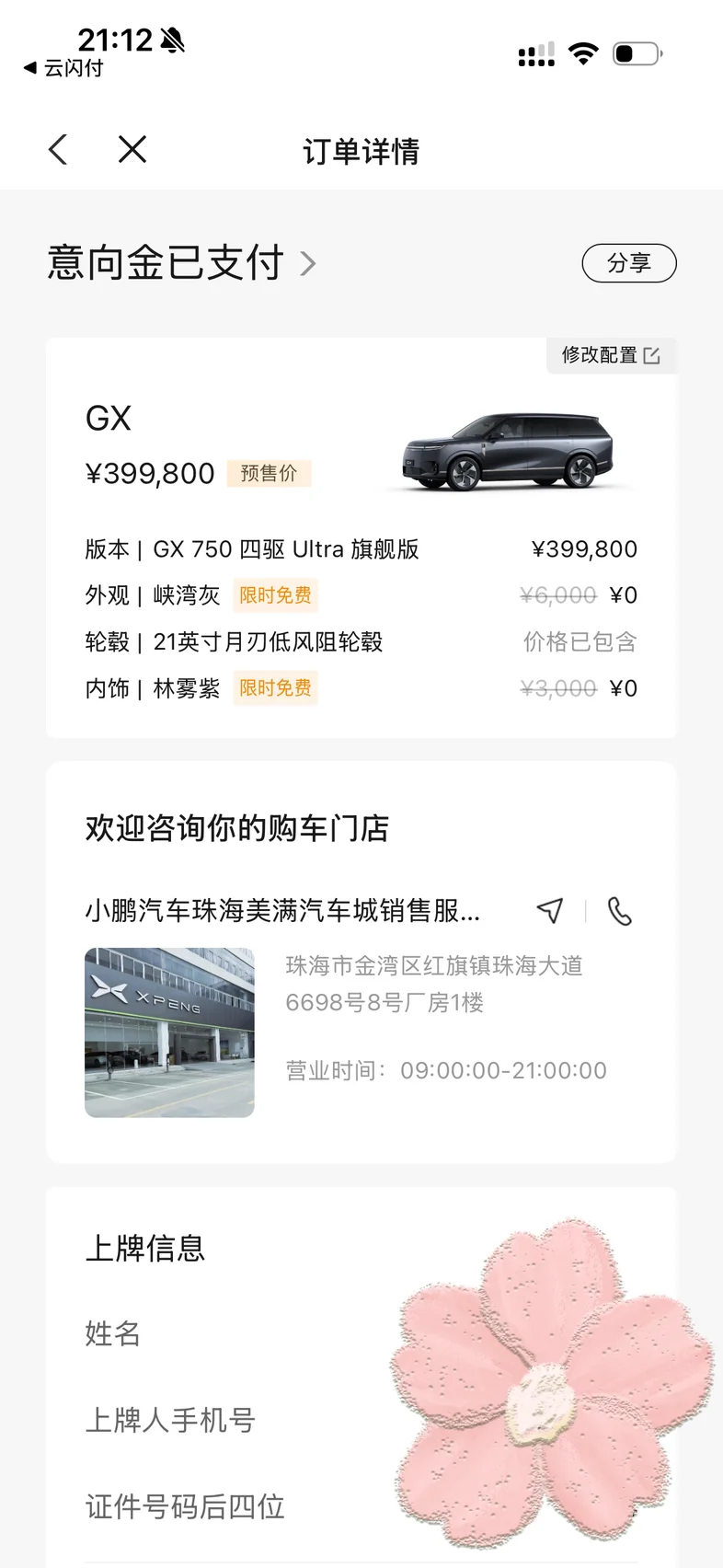Go back using the top arrow
The image size is (723, 1568).
pos(58,149)
